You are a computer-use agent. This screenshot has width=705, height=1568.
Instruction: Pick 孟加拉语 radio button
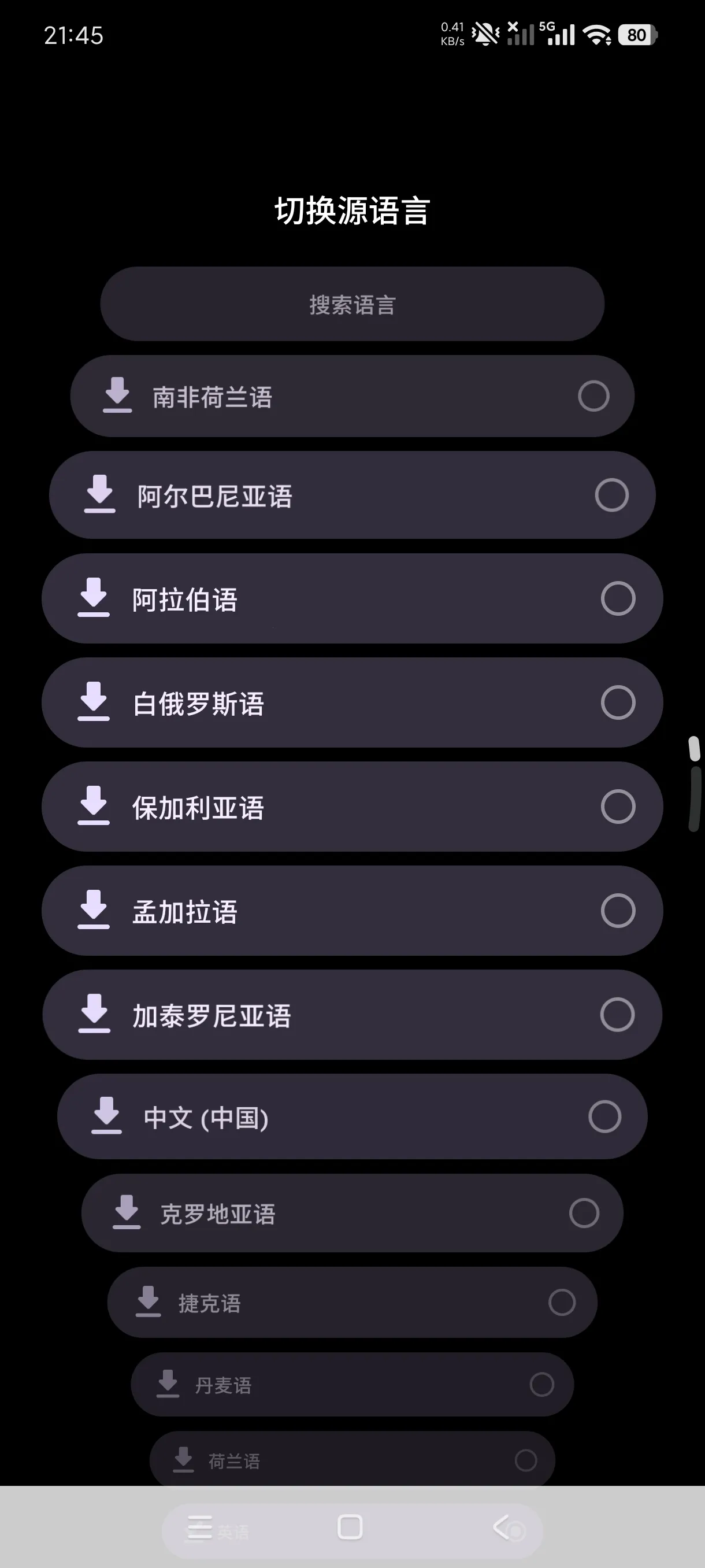618,911
